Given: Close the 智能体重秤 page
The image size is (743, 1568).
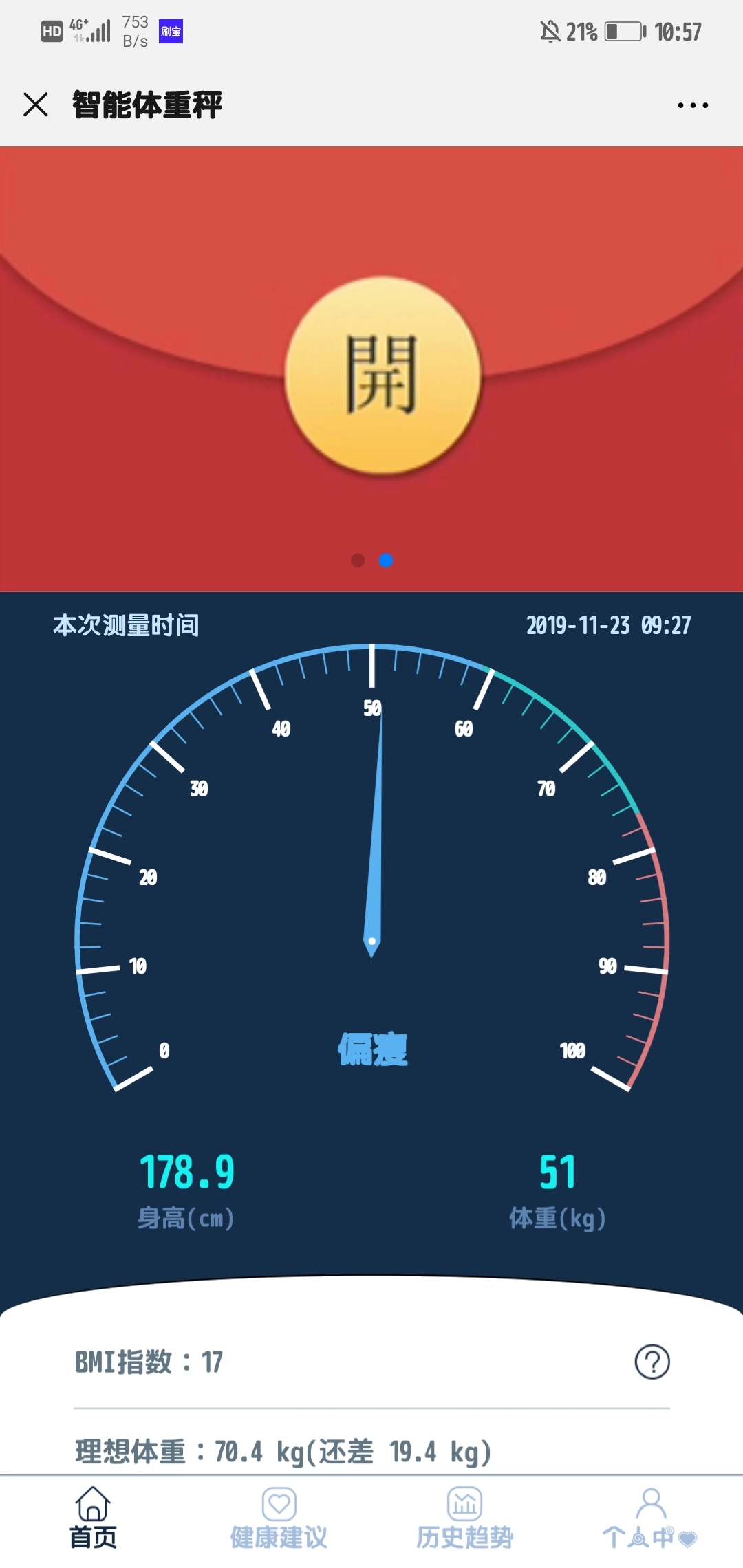Looking at the screenshot, I should pyautogui.click(x=36, y=105).
